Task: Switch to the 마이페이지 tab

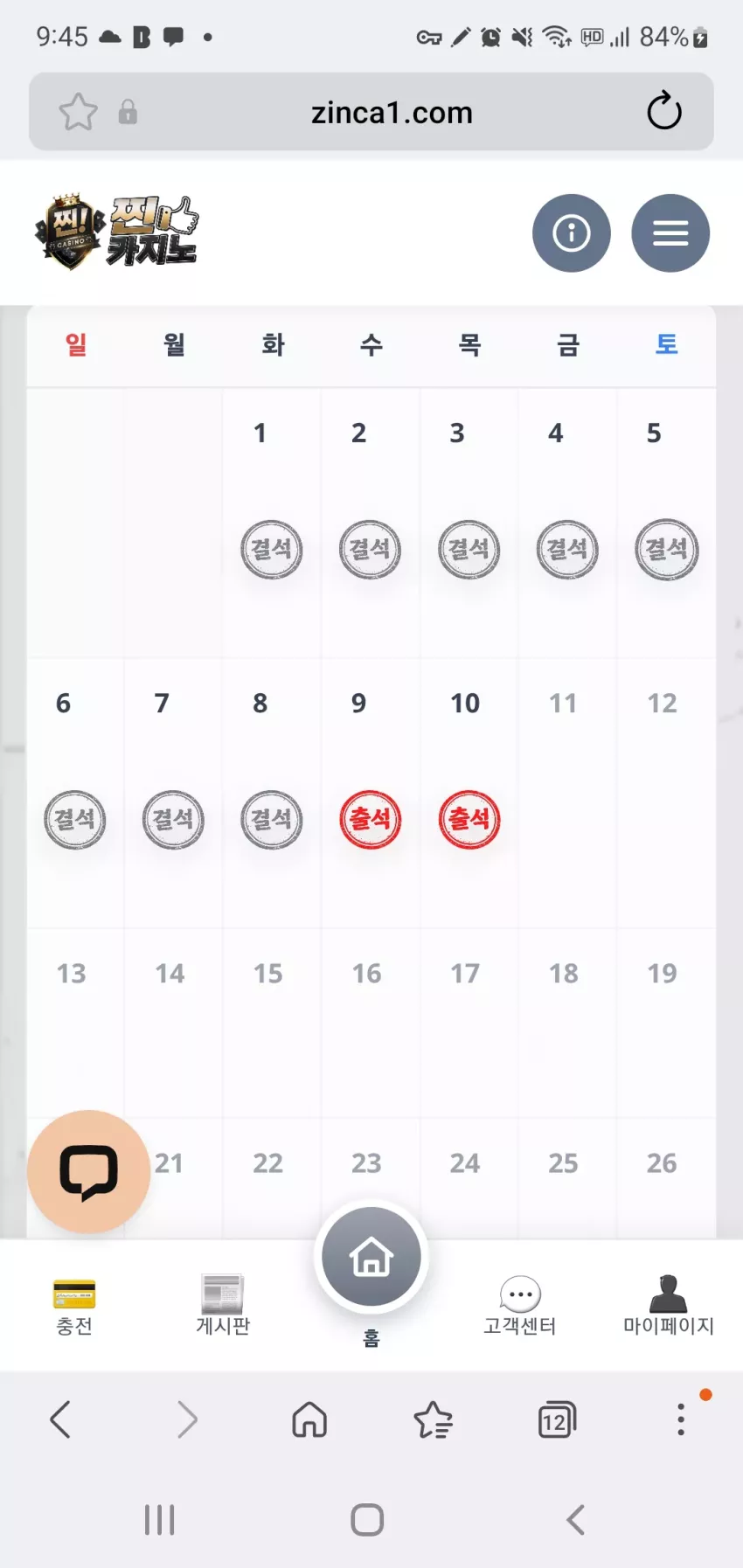Action: tap(669, 1306)
